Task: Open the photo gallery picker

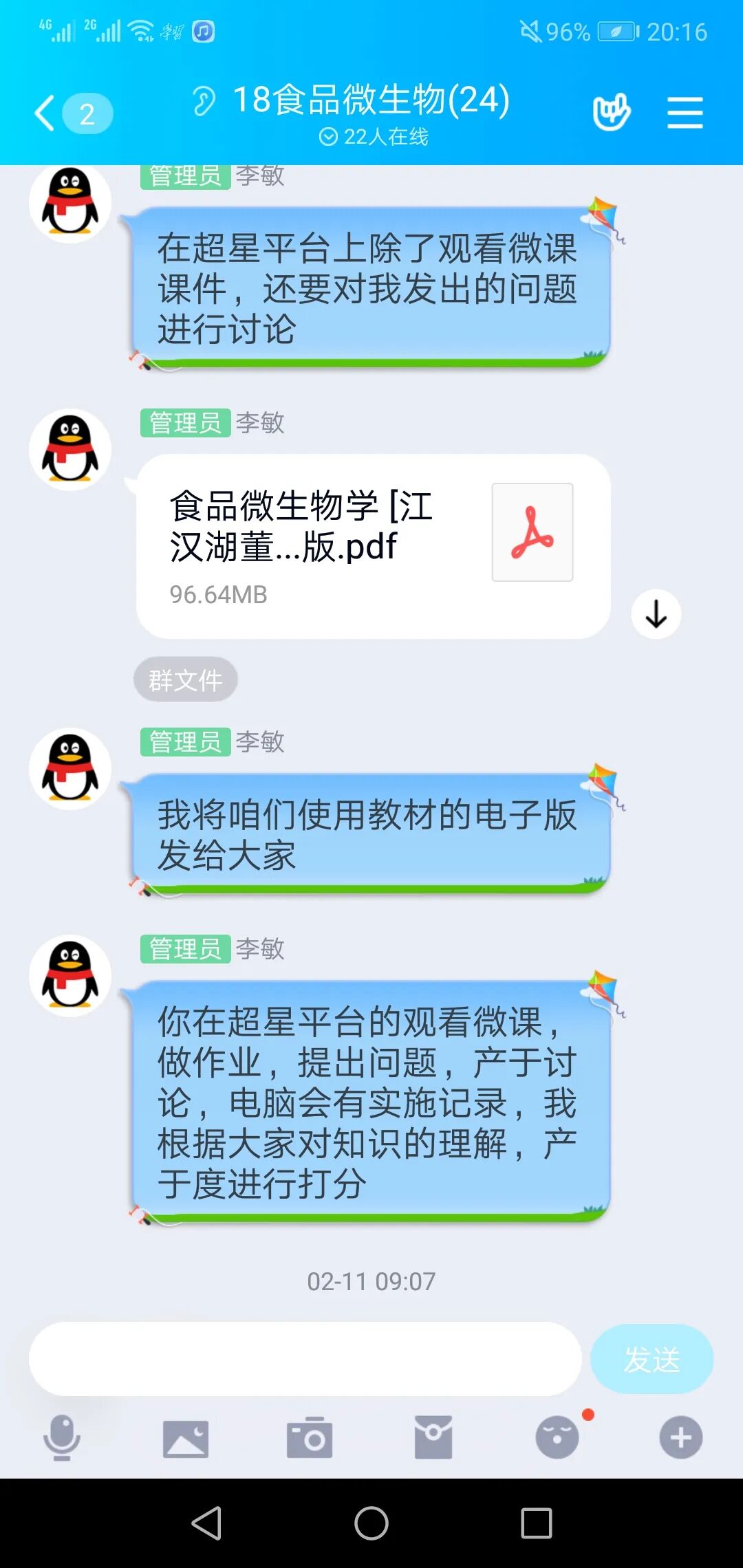Action: pos(186,1438)
